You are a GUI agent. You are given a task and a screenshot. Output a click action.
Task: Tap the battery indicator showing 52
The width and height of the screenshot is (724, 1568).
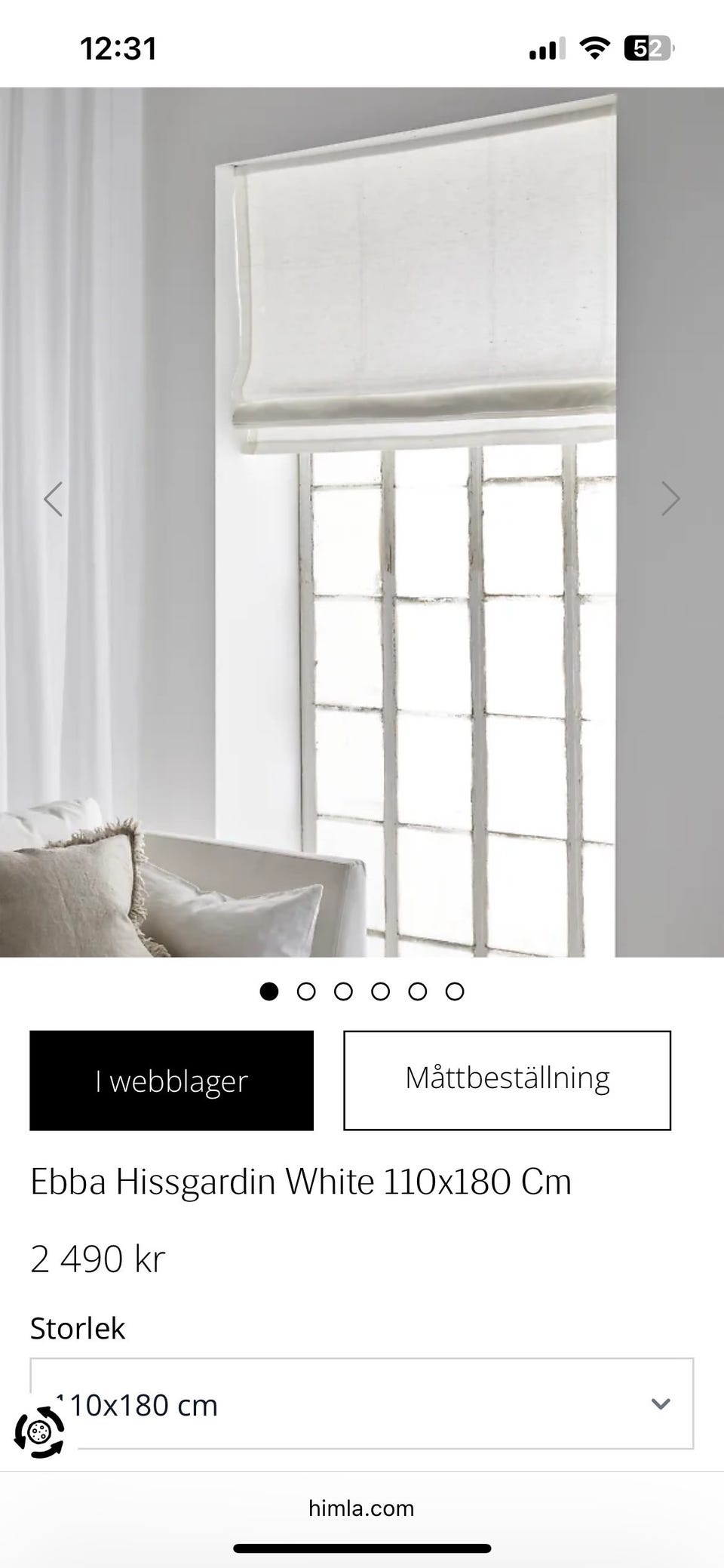[645, 48]
